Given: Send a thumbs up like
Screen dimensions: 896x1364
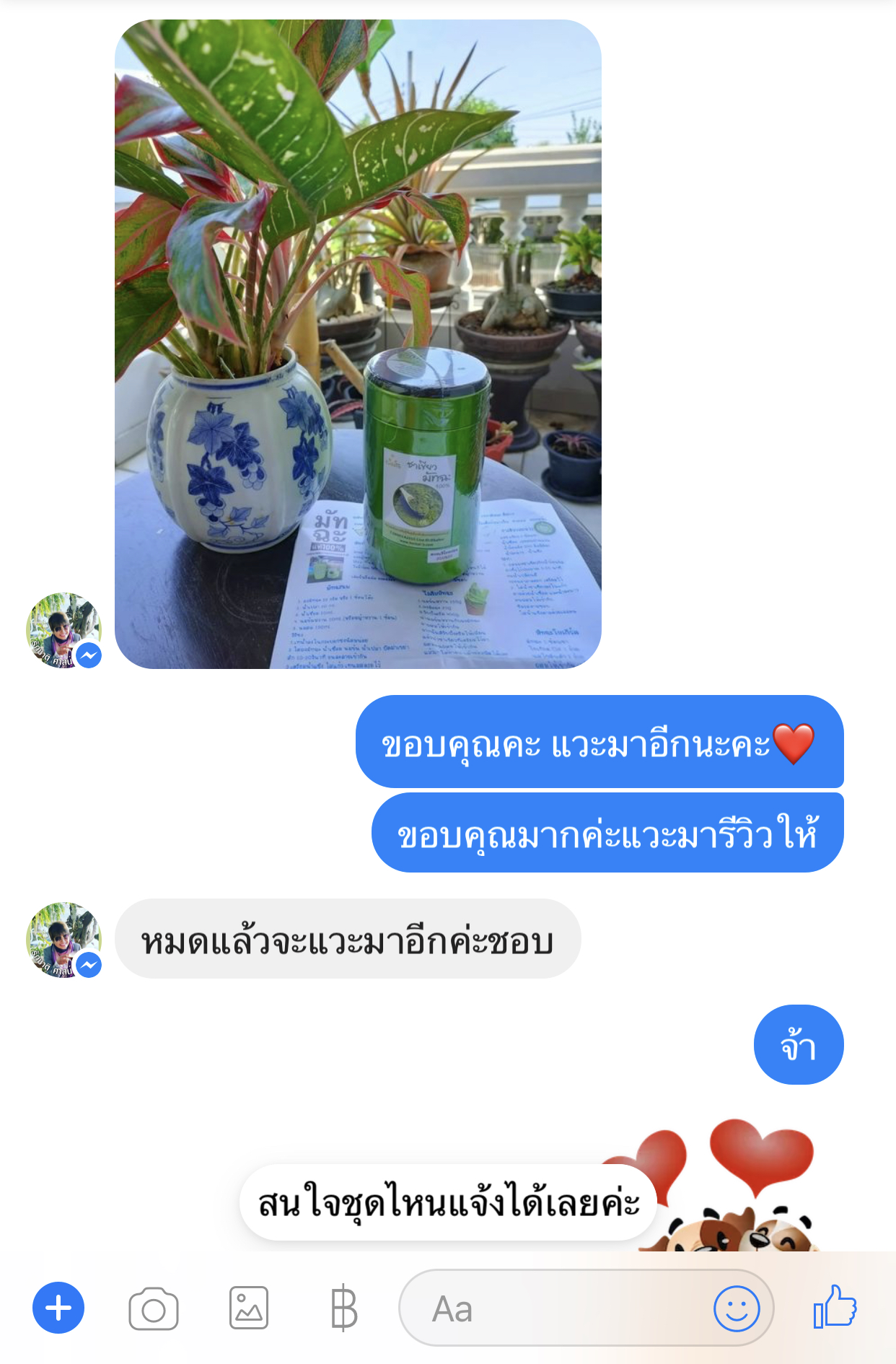Looking at the screenshot, I should click(x=835, y=1308).
